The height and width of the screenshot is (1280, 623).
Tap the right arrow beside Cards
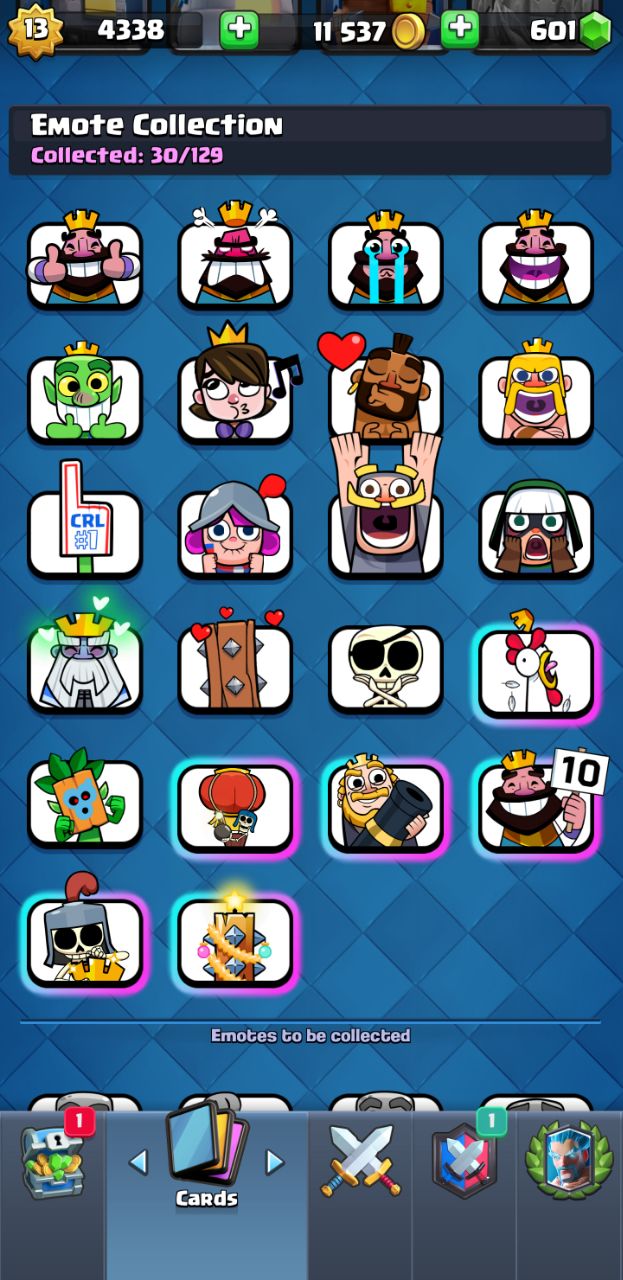[x=274, y=1161]
